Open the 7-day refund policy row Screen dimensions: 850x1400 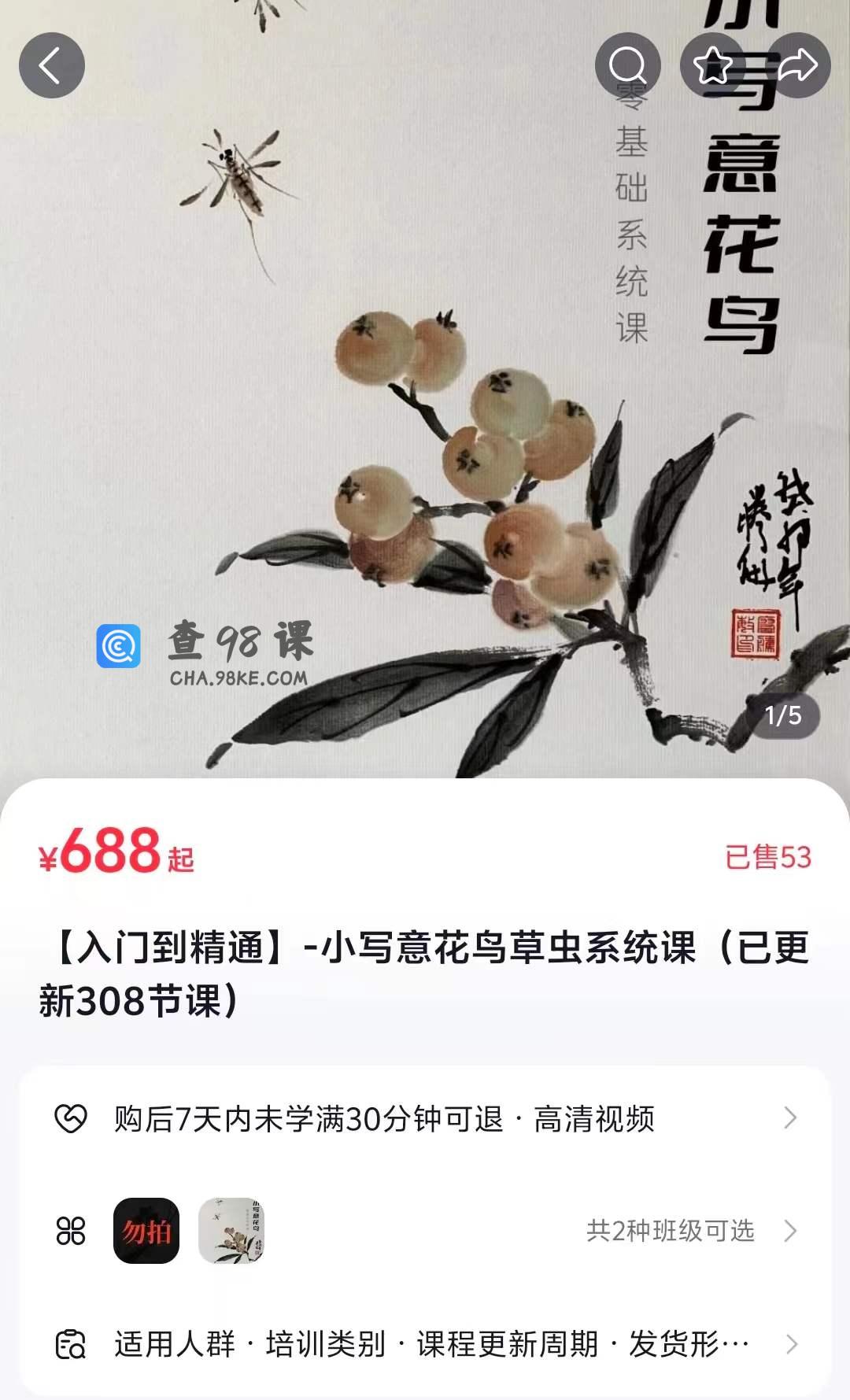[425, 1118]
